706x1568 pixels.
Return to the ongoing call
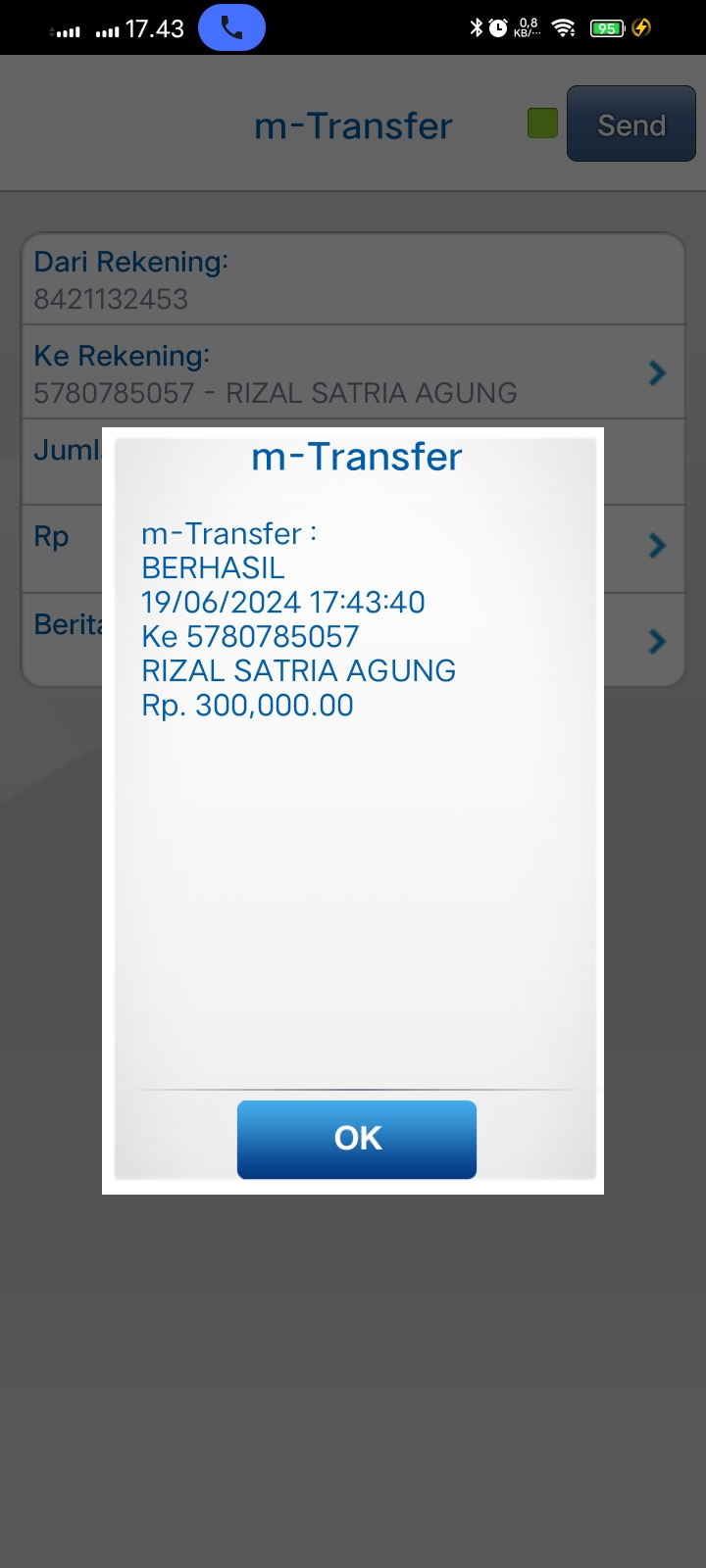(x=231, y=28)
